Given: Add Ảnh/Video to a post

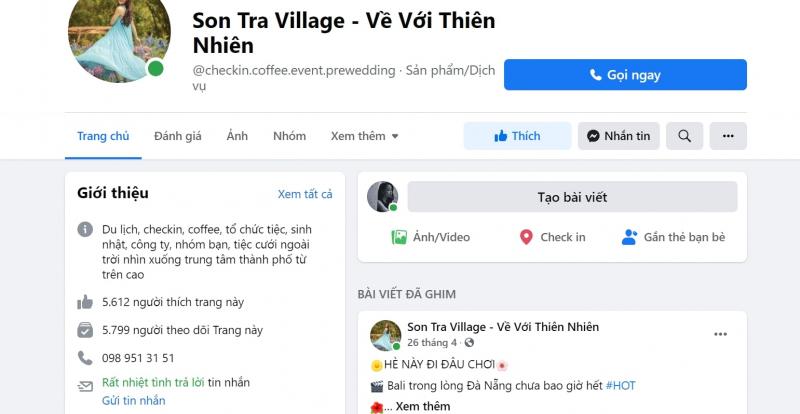Looking at the screenshot, I should [430, 237].
